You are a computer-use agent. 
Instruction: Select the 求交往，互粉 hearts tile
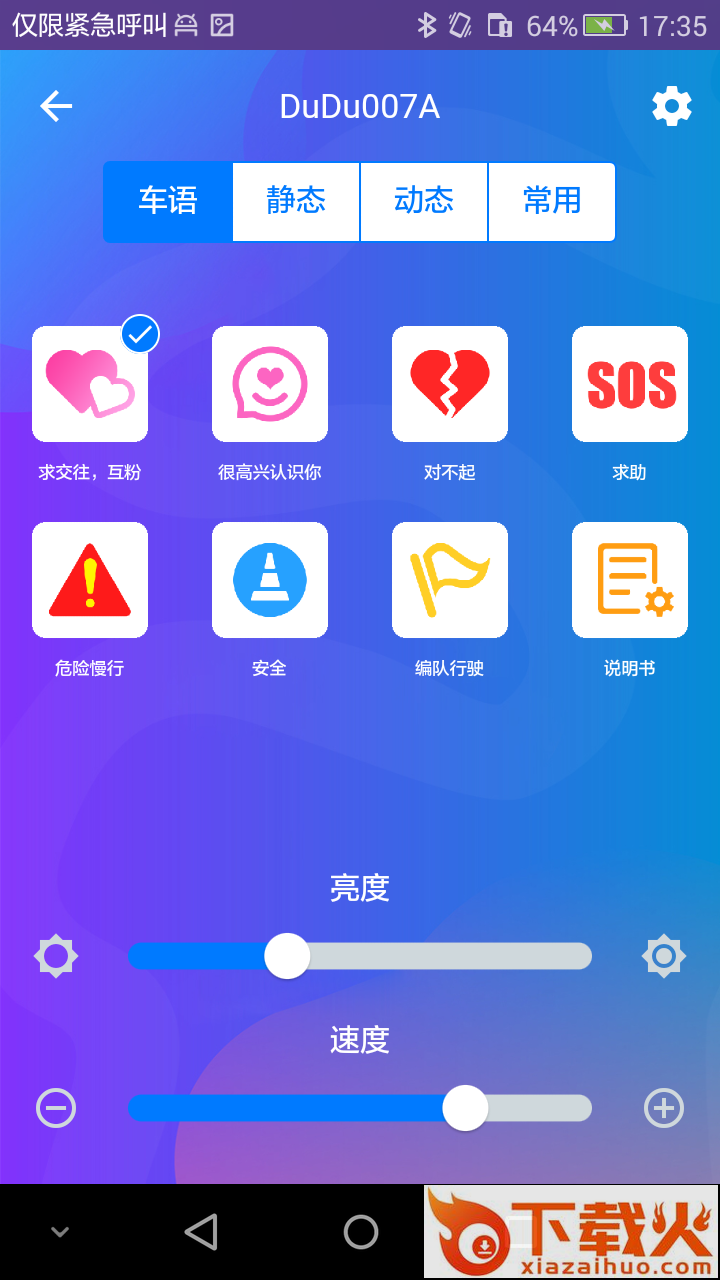(90, 384)
